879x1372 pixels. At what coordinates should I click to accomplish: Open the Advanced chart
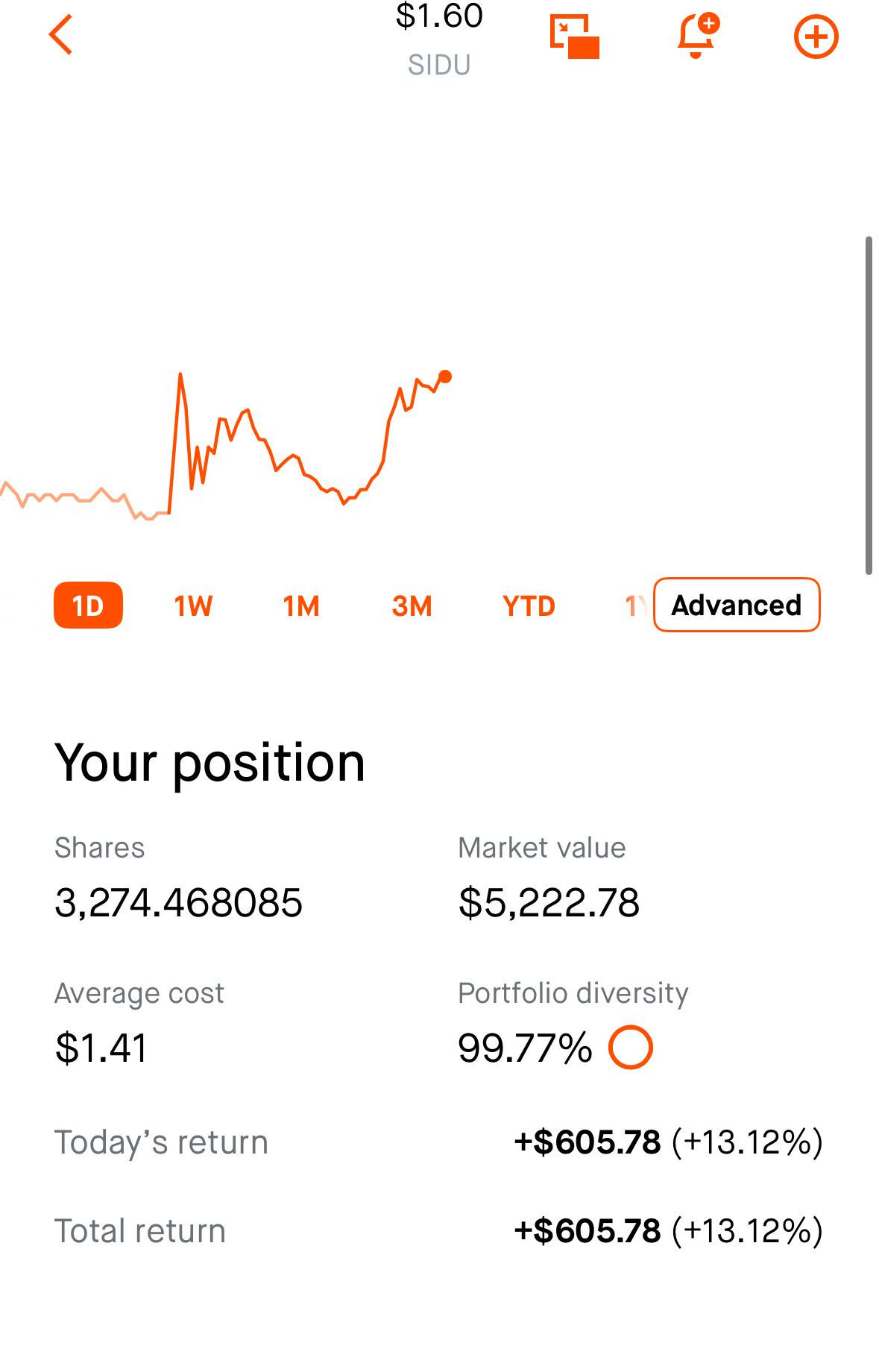tap(737, 605)
